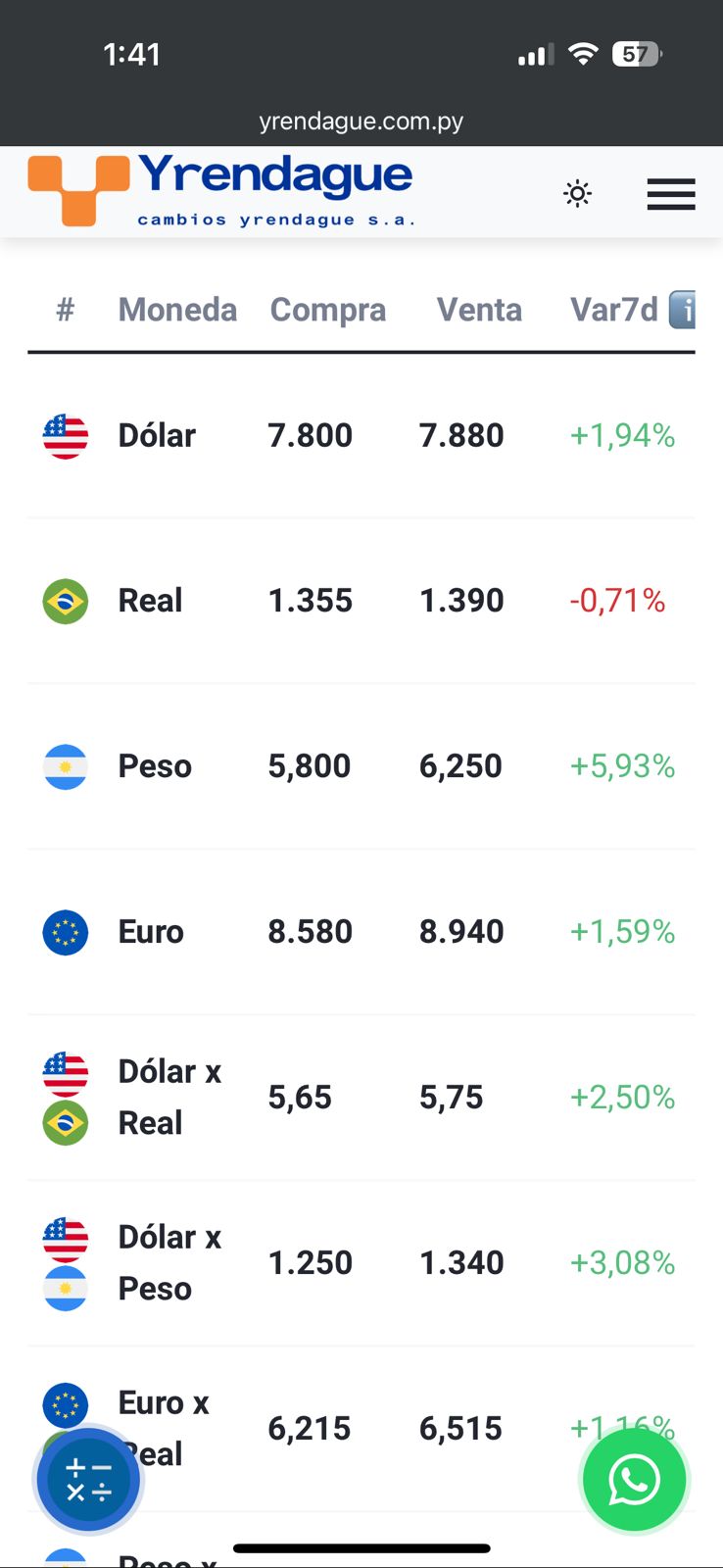
Task: Tap the Yrendague logo to go home
Action: point(221,190)
